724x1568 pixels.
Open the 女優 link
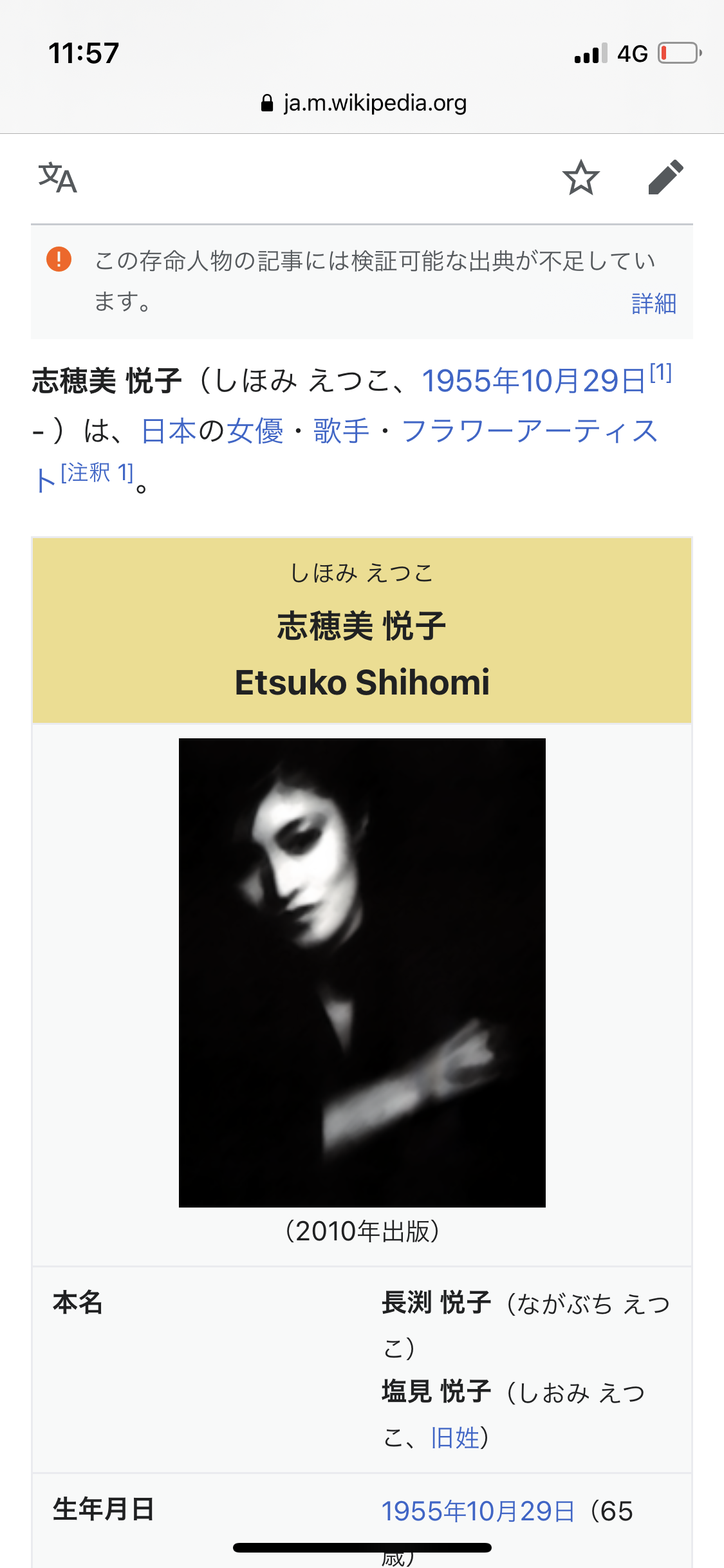255,431
